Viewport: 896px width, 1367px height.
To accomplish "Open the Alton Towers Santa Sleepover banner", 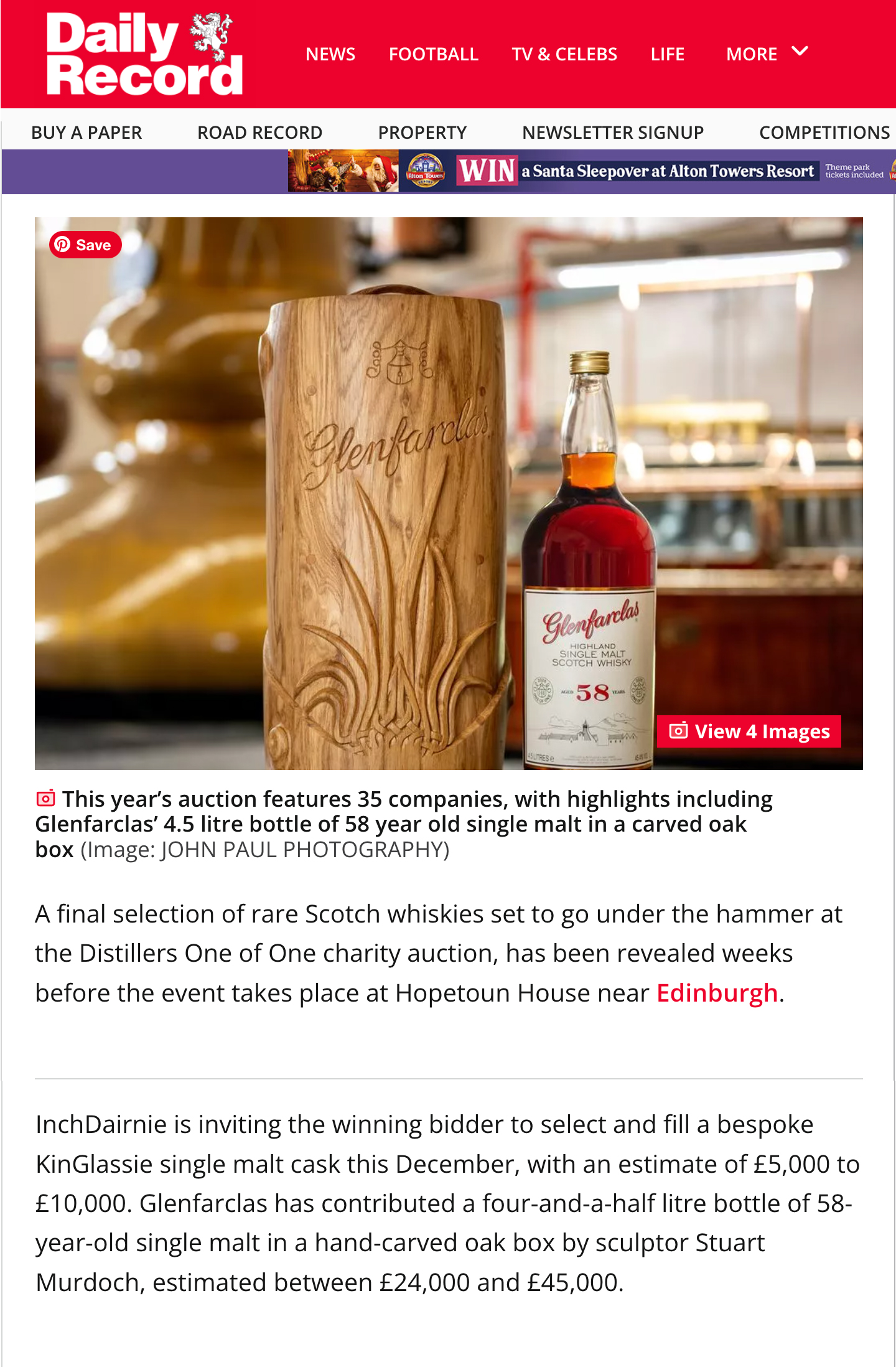I will point(591,171).
